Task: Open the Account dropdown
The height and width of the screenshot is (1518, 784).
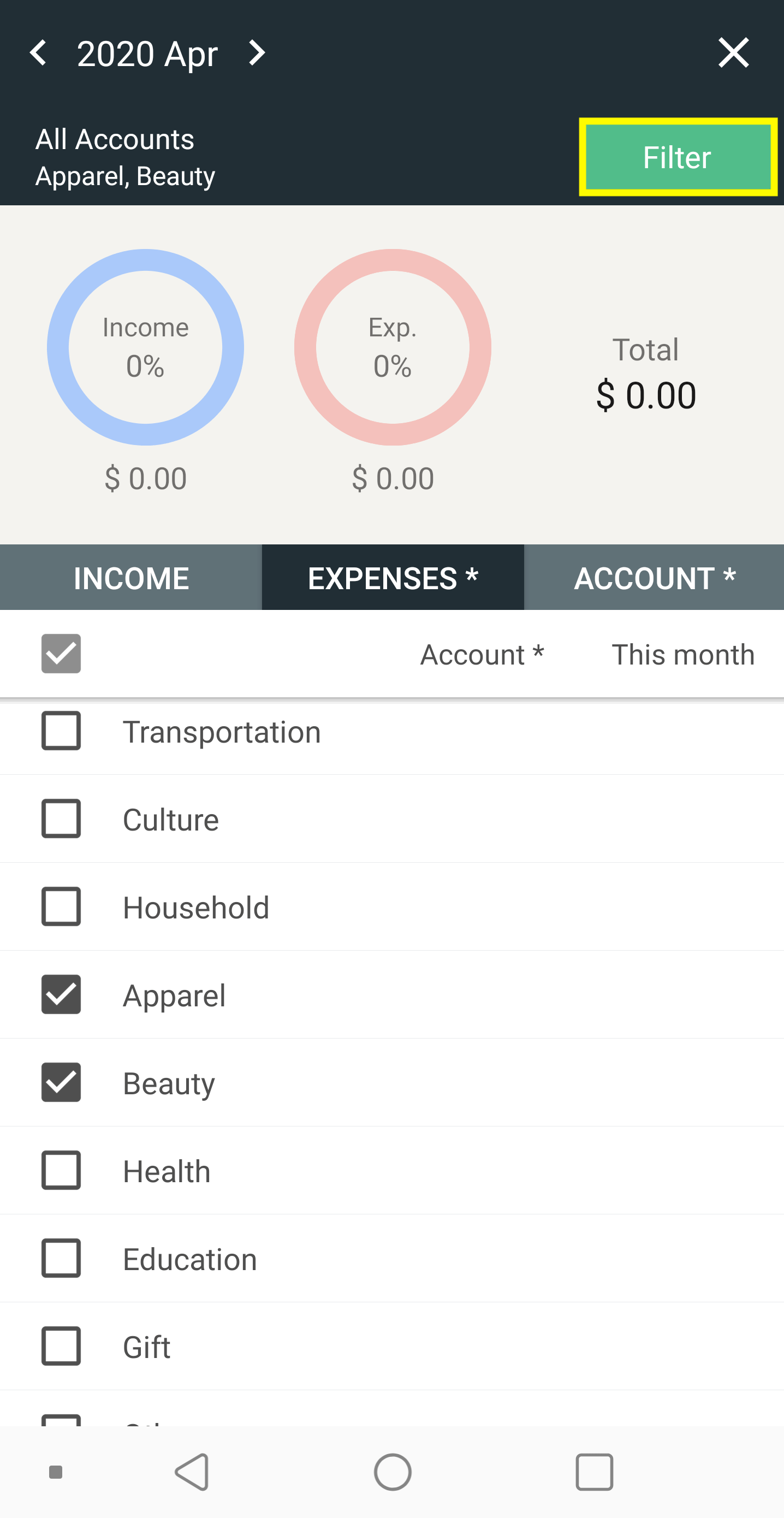Action: [x=482, y=654]
